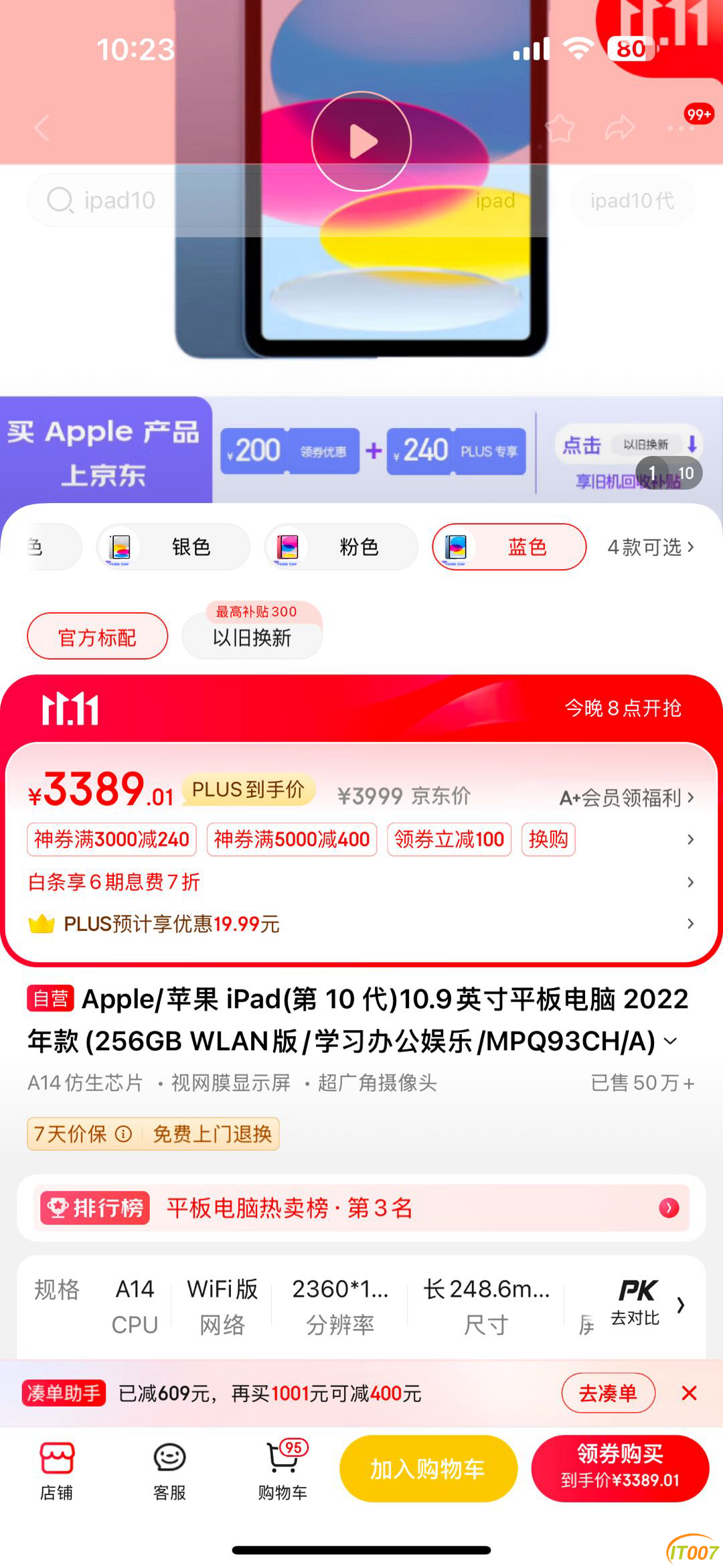Select the 官方标配 package
The height and width of the screenshot is (1568, 723).
pos(97,636)
